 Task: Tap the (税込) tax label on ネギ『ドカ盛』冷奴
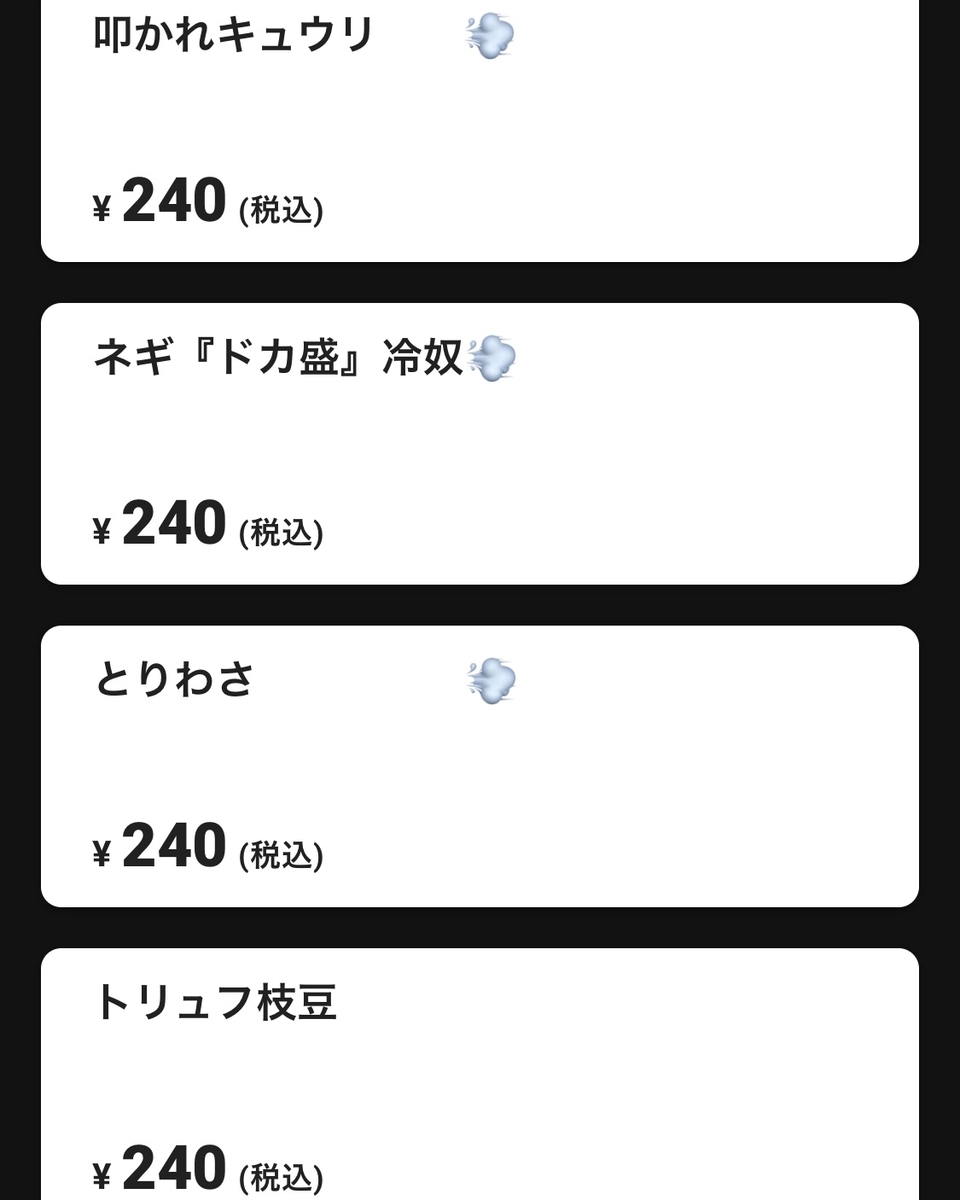[281, 535]
